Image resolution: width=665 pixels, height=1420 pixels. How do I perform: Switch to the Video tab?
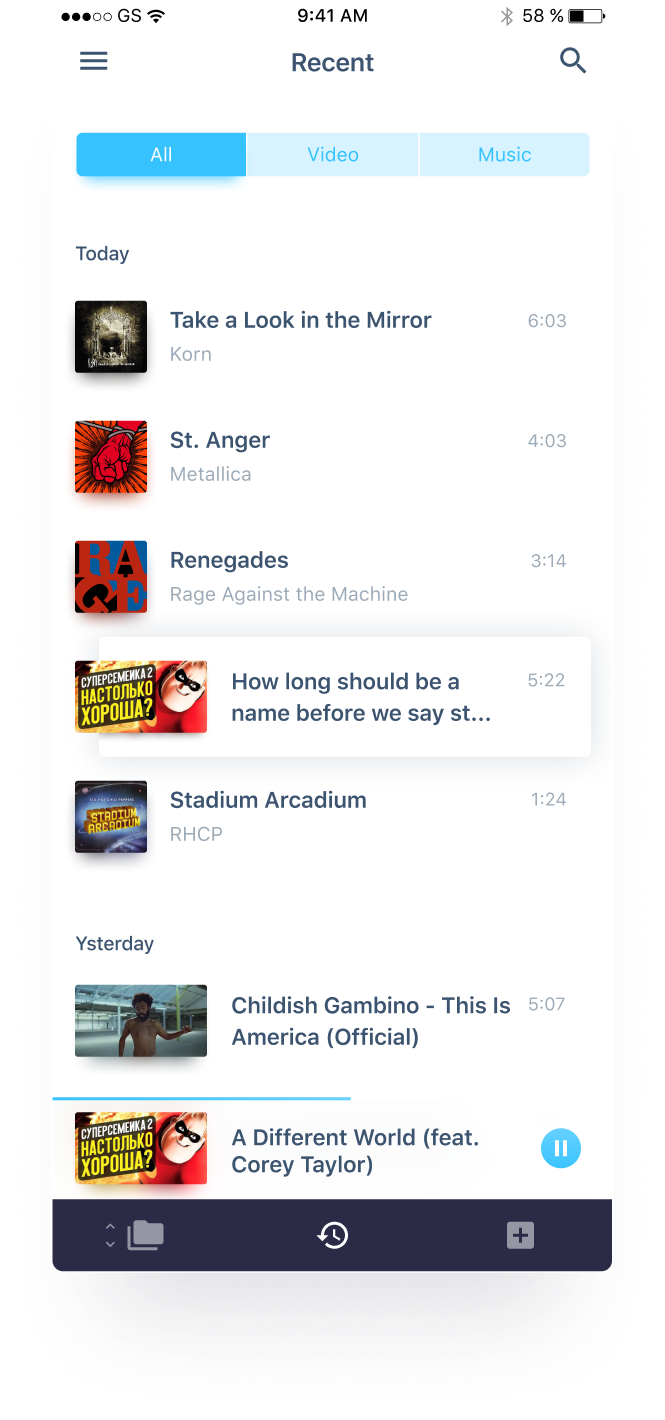(333, 155)
